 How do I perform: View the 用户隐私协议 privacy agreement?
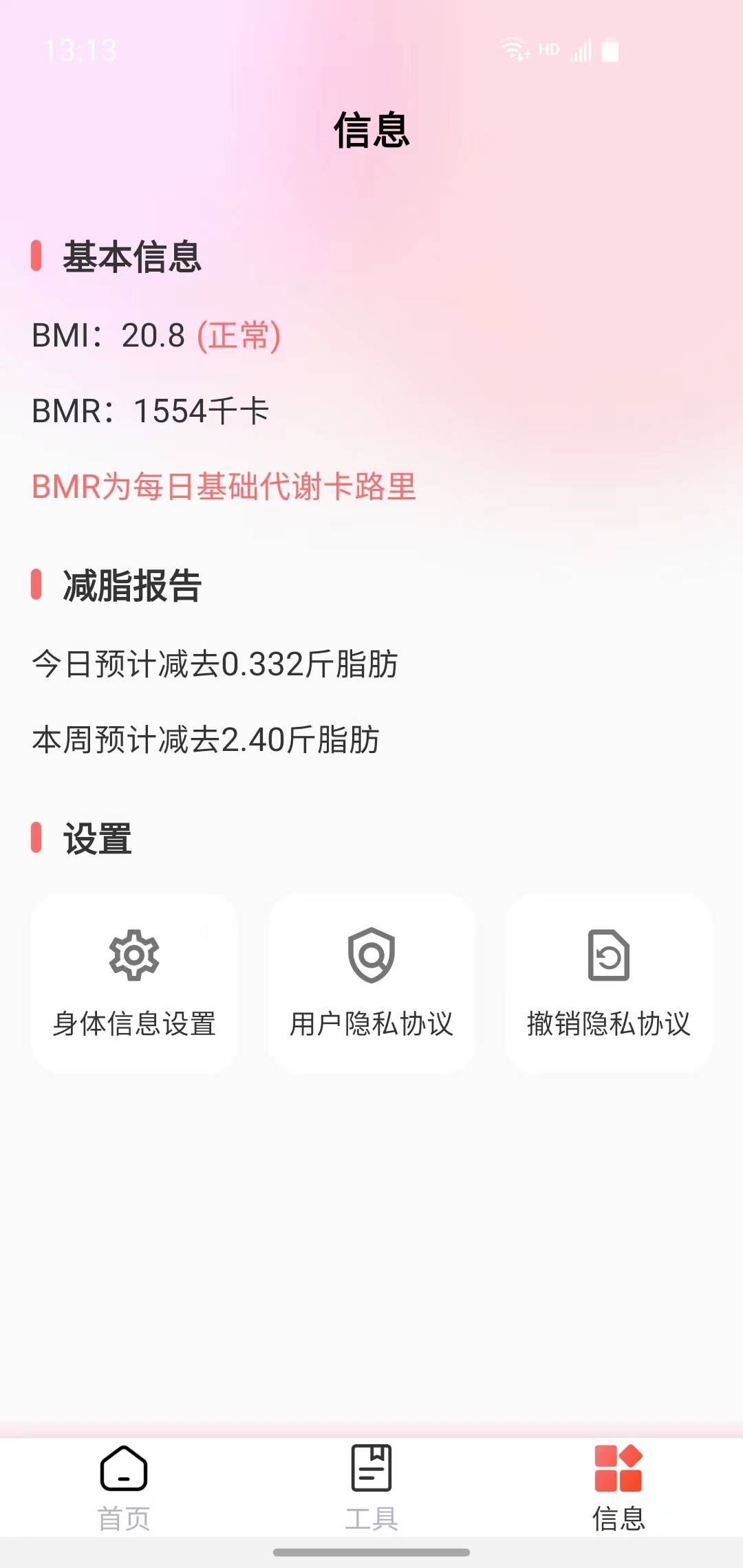tap(371, 982)
